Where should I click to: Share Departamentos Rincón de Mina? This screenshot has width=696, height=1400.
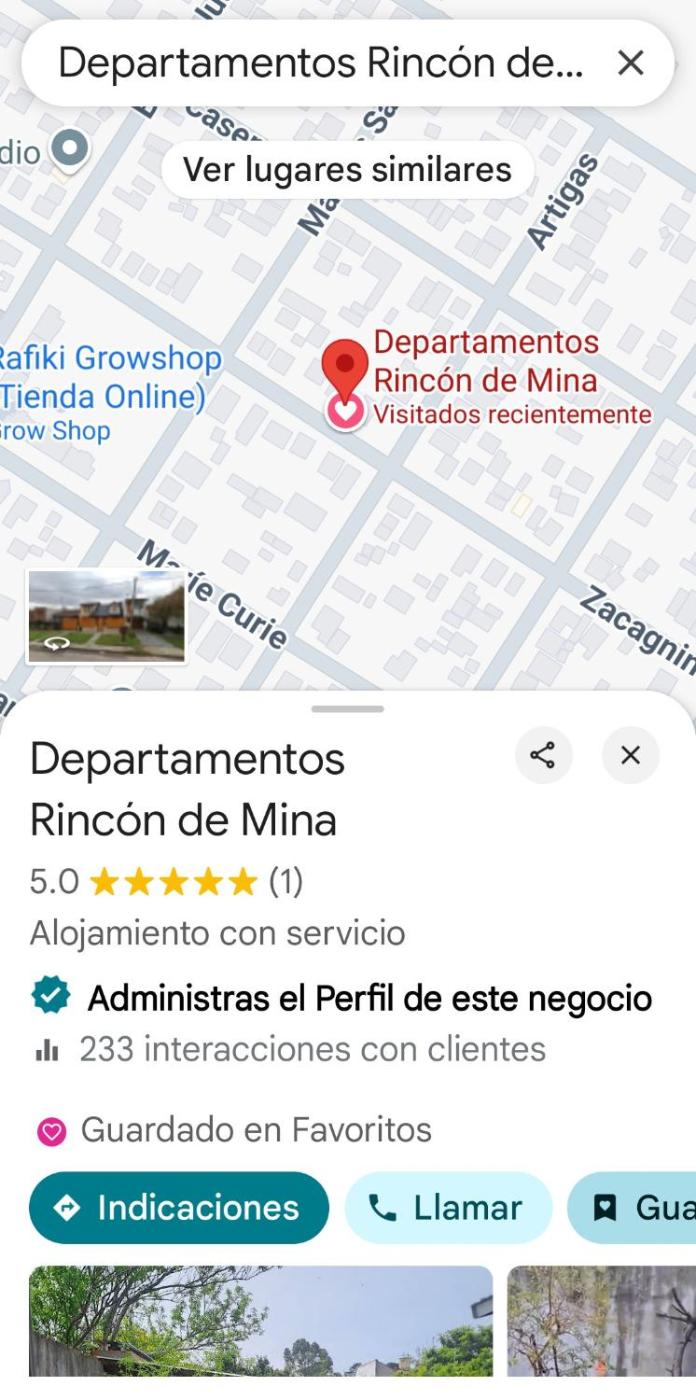[543, 755]
